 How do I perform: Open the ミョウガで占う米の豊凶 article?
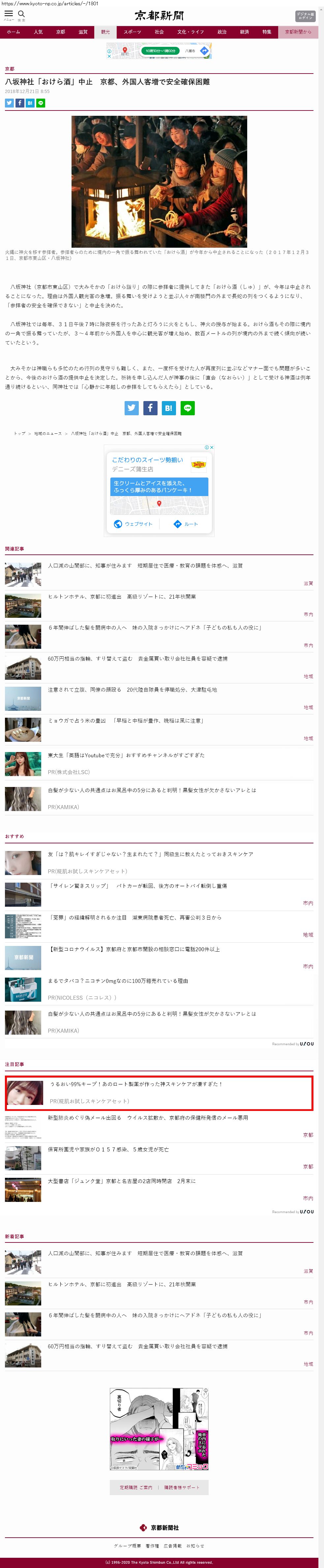(125, 721)
